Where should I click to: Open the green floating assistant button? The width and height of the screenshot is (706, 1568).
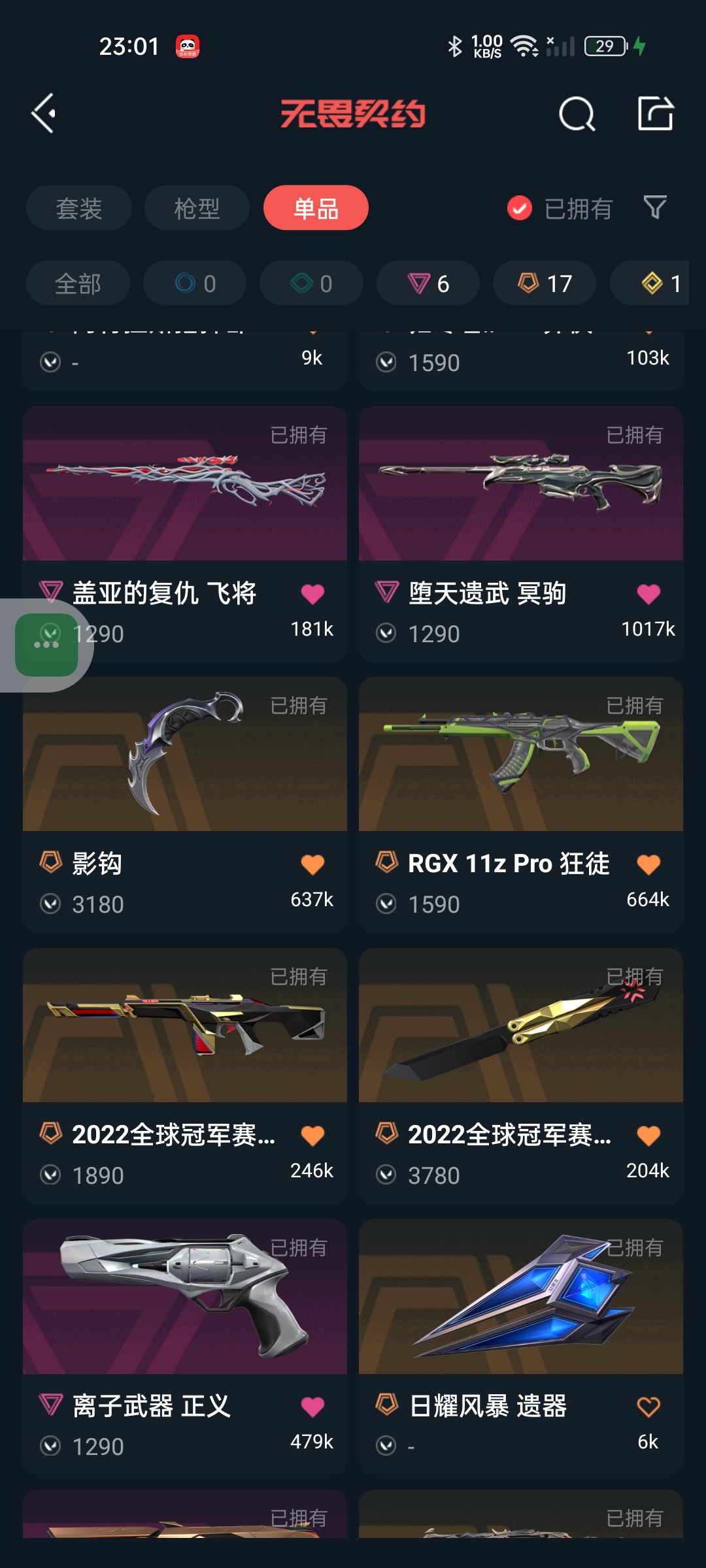(46, 645)
